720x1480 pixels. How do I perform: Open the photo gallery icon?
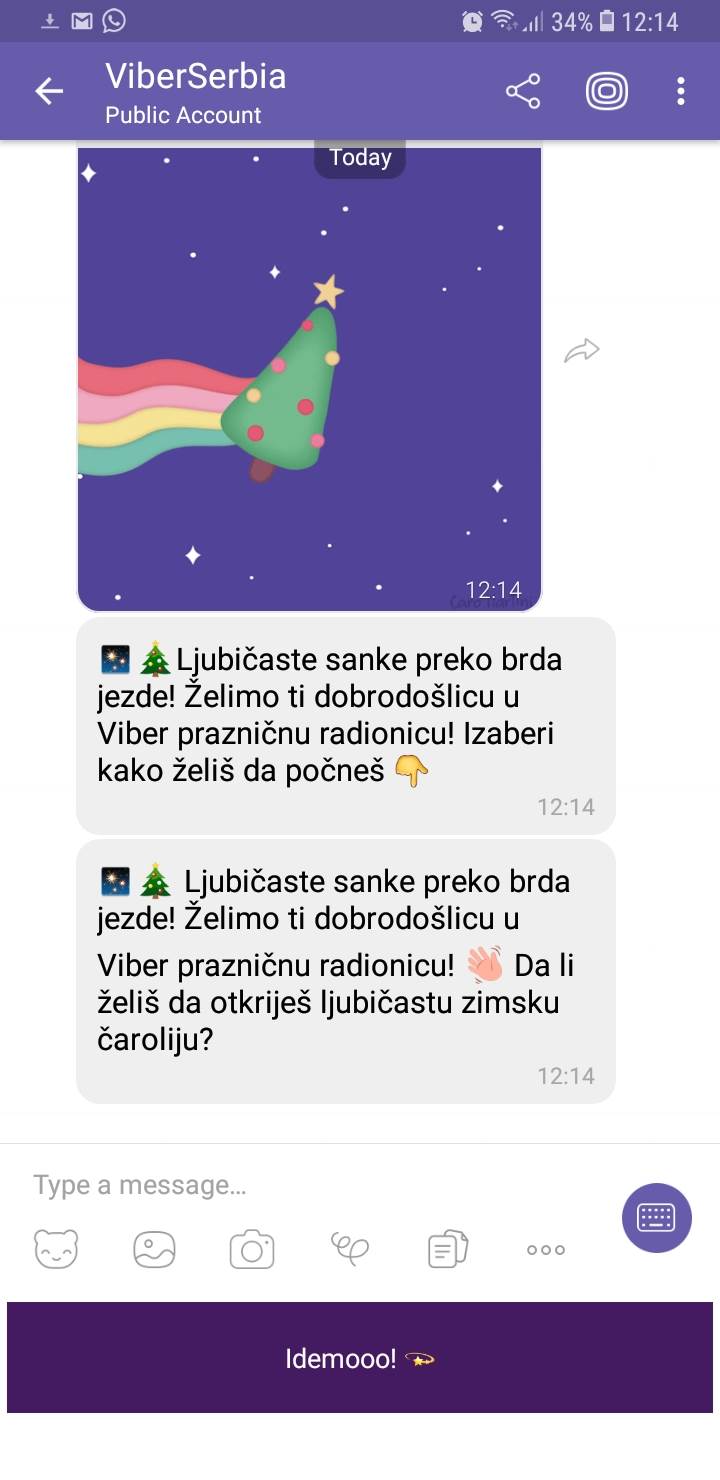point(153,1248)
